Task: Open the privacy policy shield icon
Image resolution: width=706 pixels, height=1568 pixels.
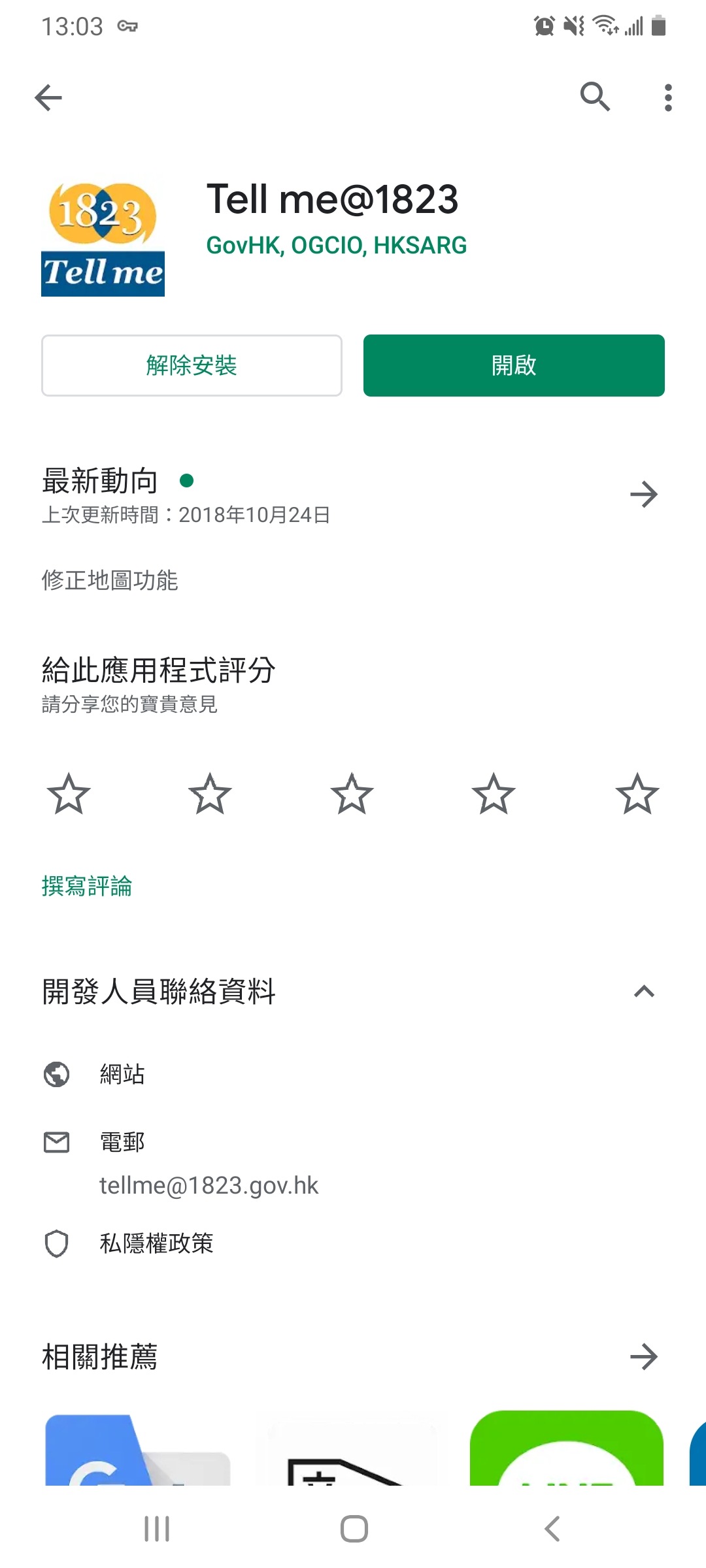Action: (57, 1242)
